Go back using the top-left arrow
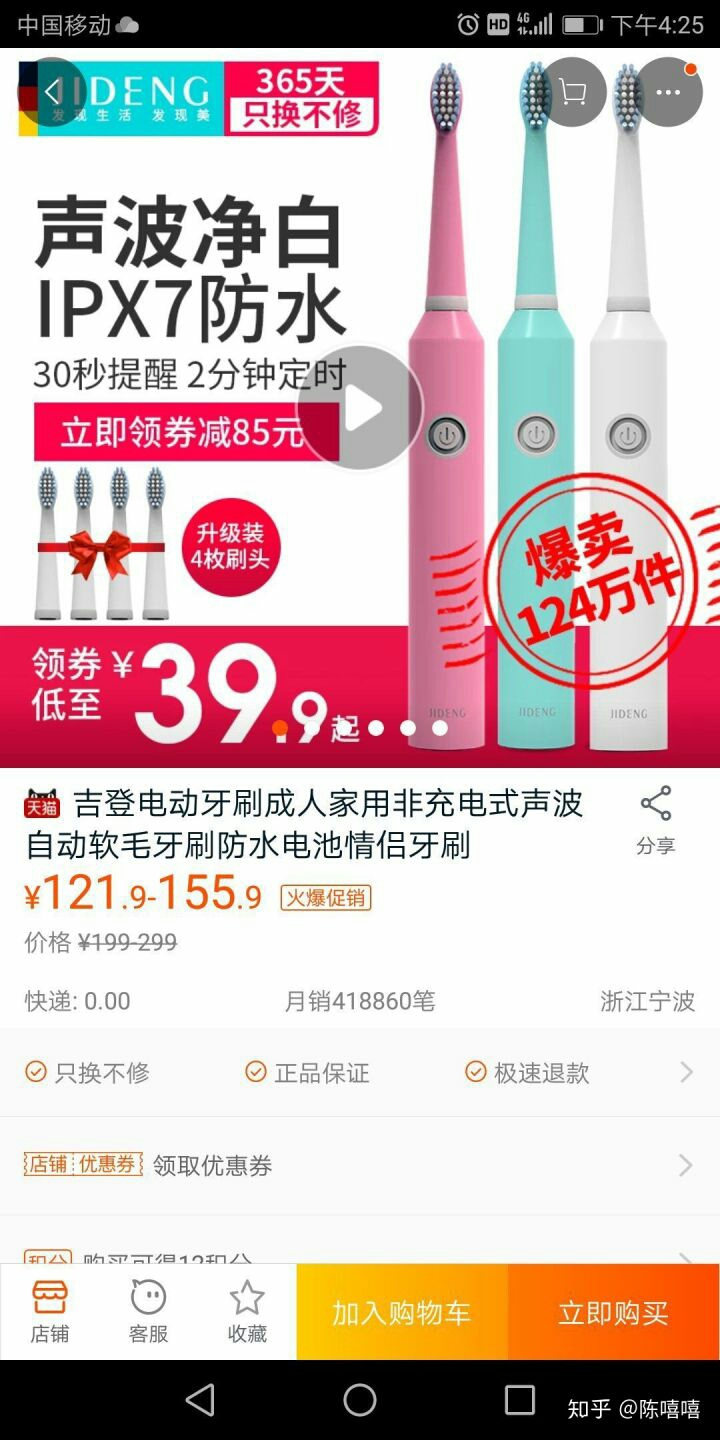This screenshot has height=1440, width=720. [52, 92]
